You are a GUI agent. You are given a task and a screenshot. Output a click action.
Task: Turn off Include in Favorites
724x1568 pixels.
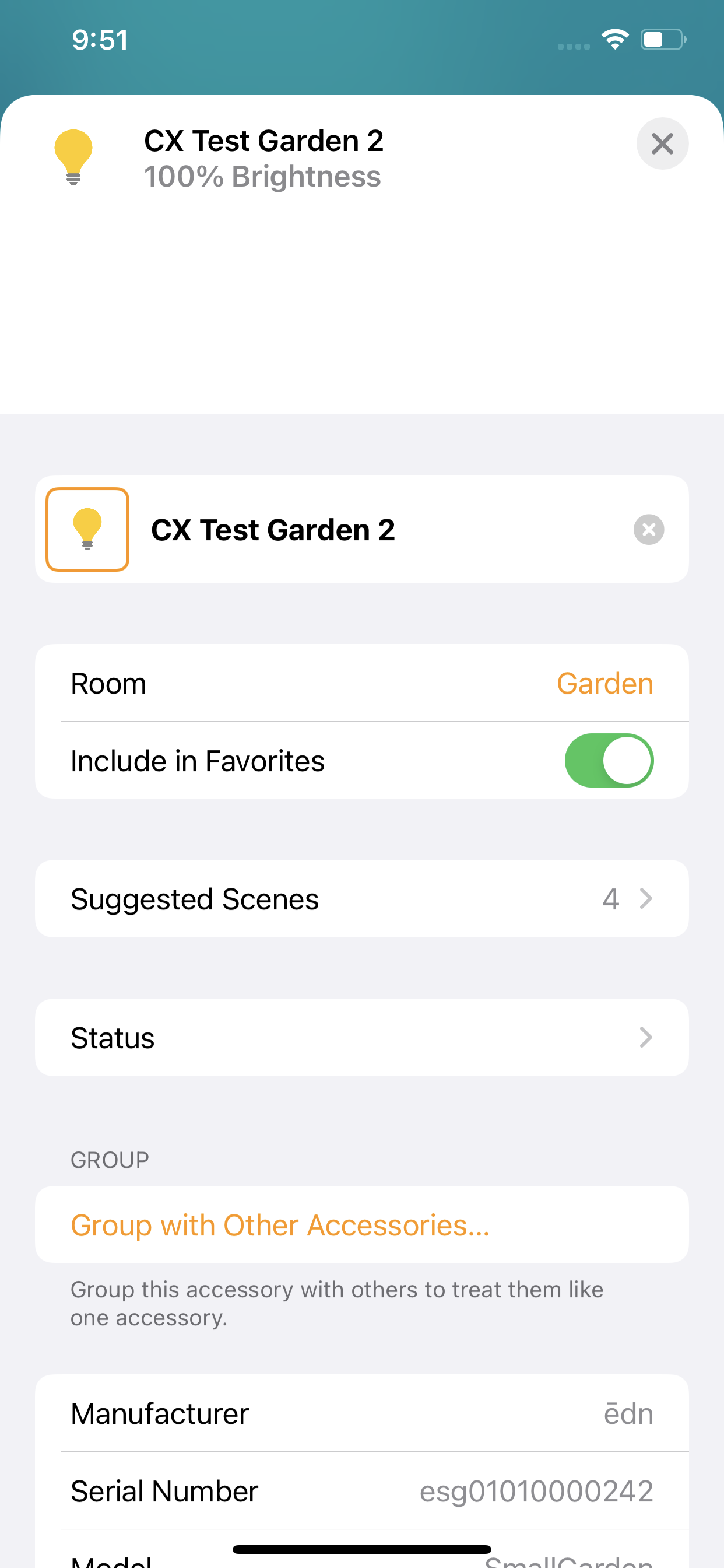tap(609, 760)
